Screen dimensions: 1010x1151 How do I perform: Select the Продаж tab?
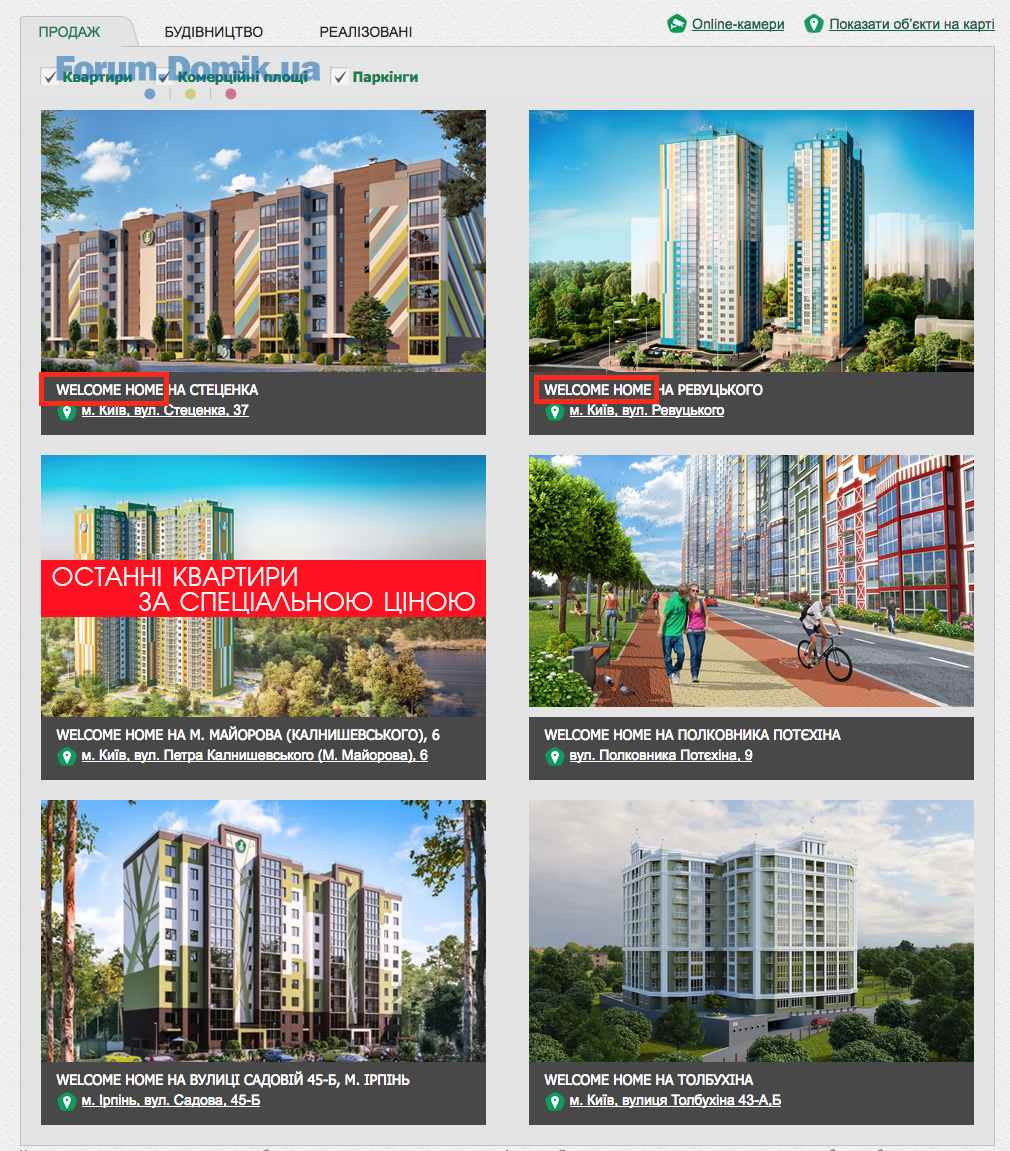tap(69, 32)
